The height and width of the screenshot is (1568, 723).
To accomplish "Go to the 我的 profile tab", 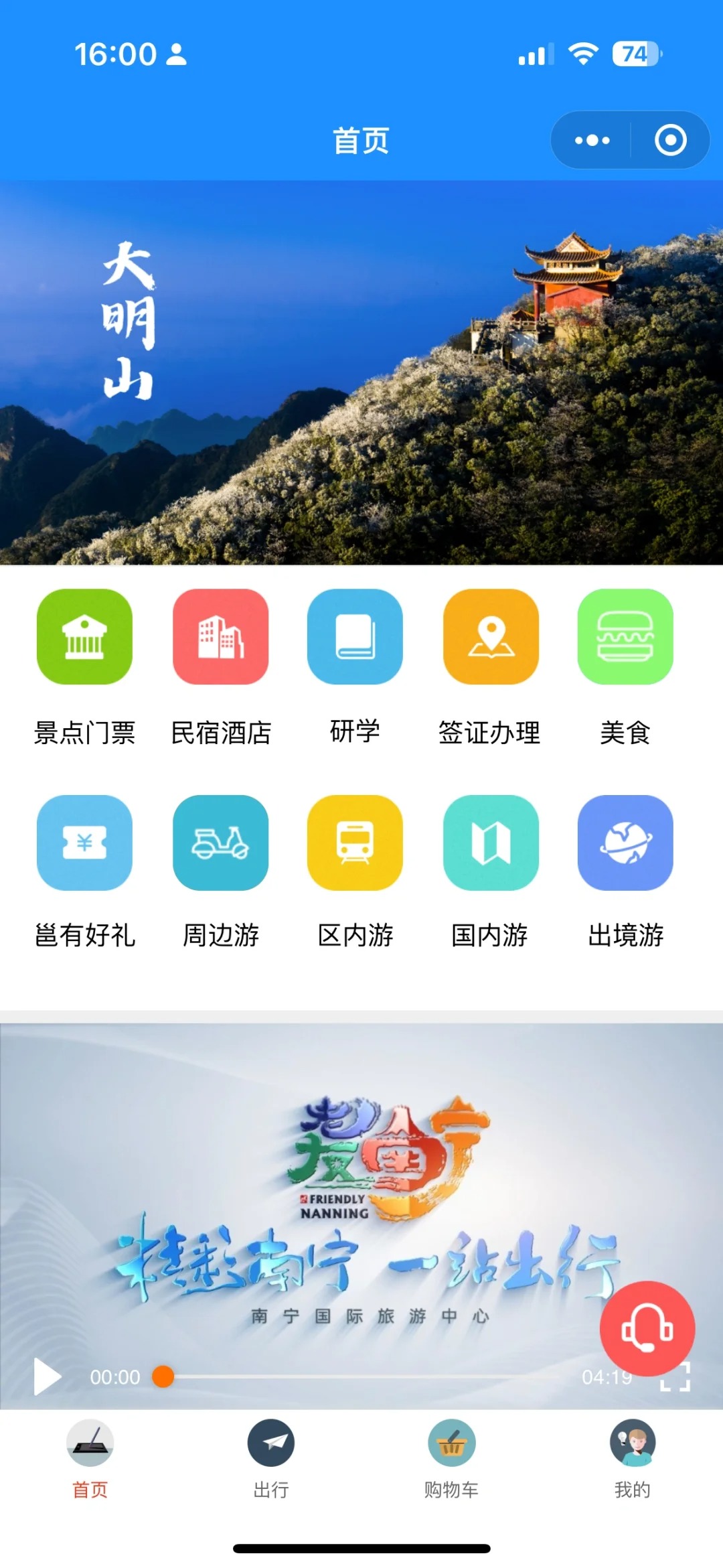I will tap(632, 1459).
